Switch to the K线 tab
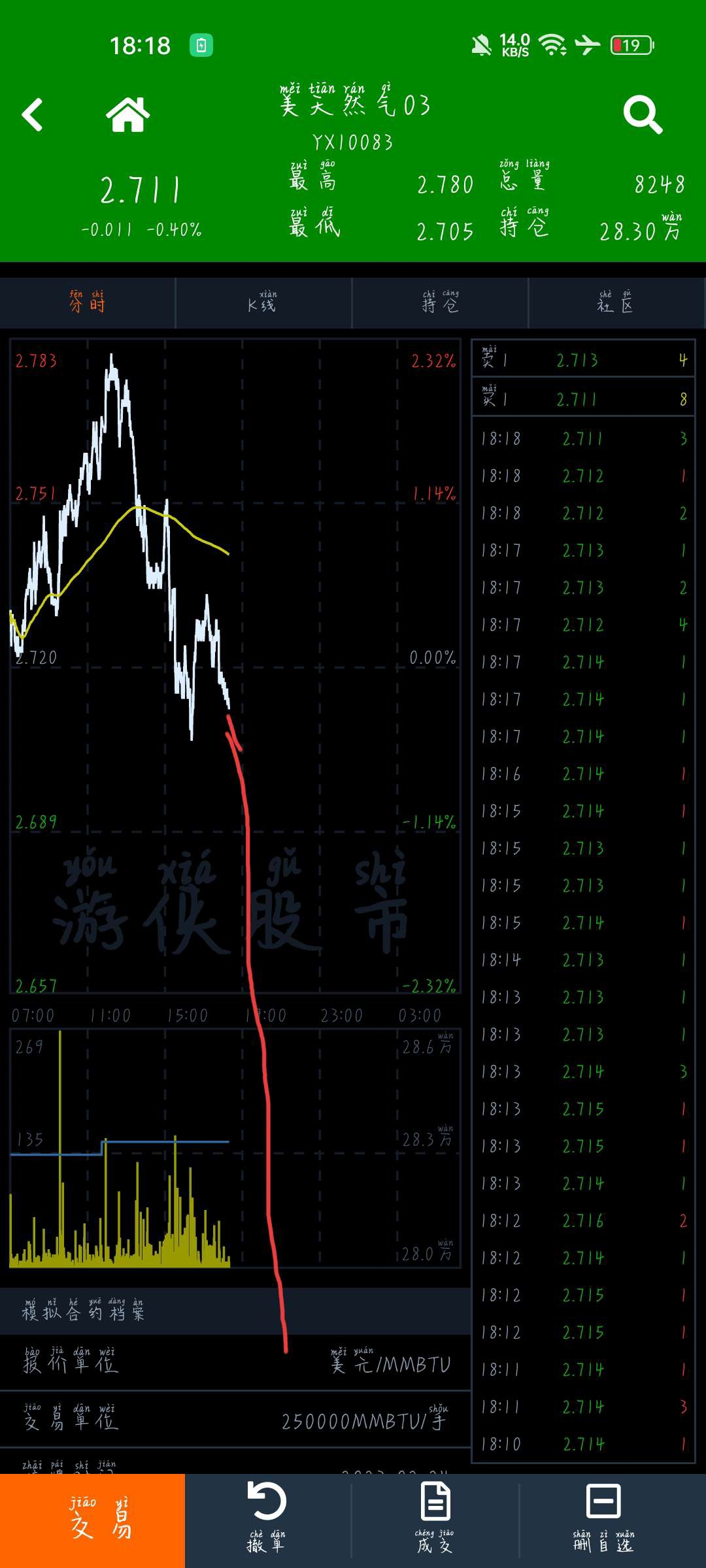706x1568 pixels. tap(263, 302)
